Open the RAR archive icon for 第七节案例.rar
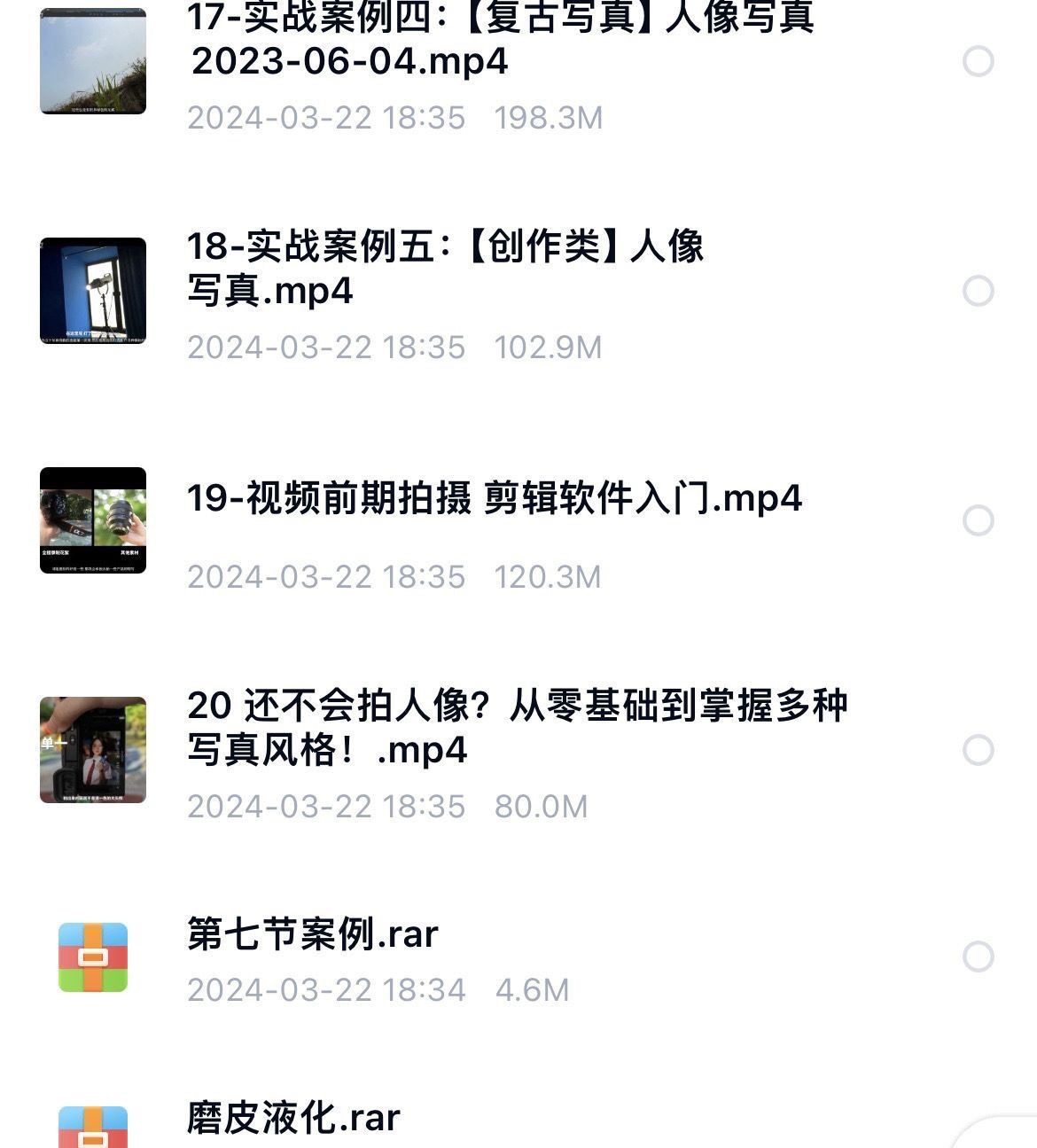This screenshot has width=1037, height=1148. 93,958
